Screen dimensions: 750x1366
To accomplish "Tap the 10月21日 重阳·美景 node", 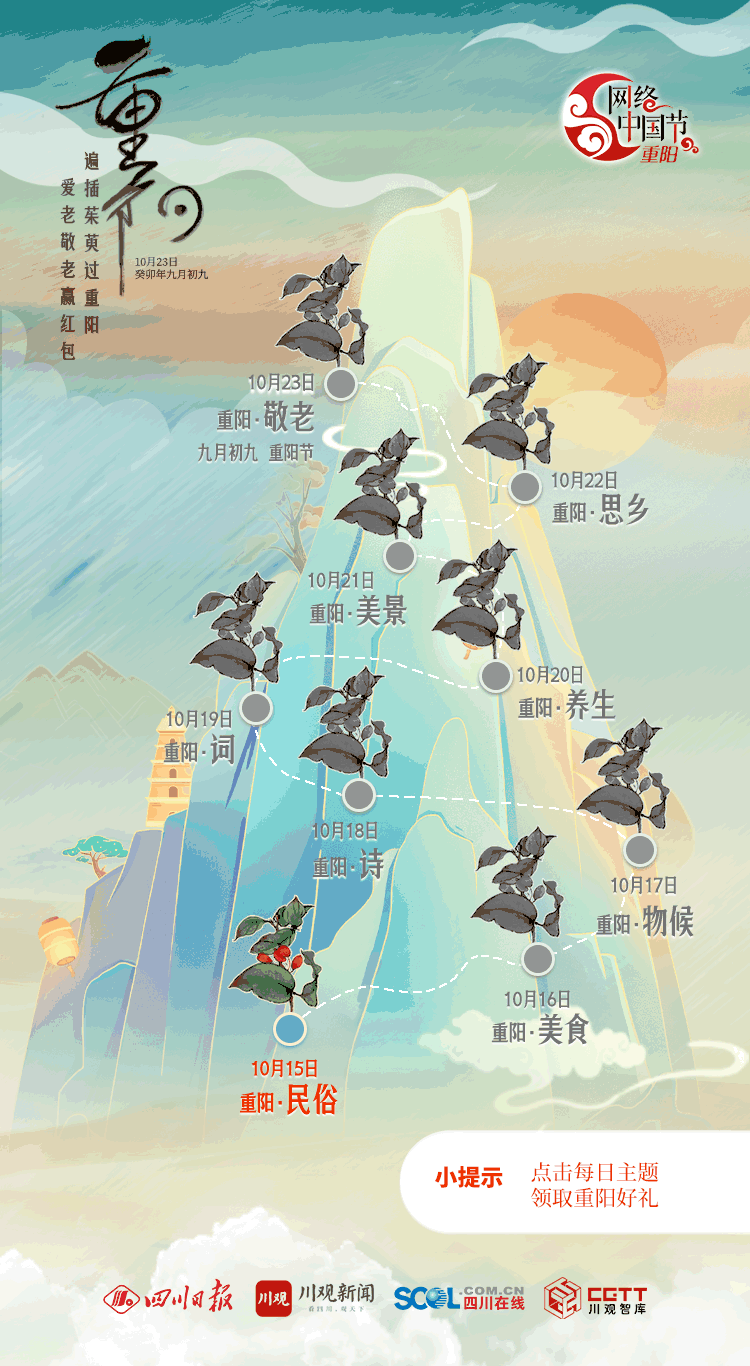I will (399, 556).
